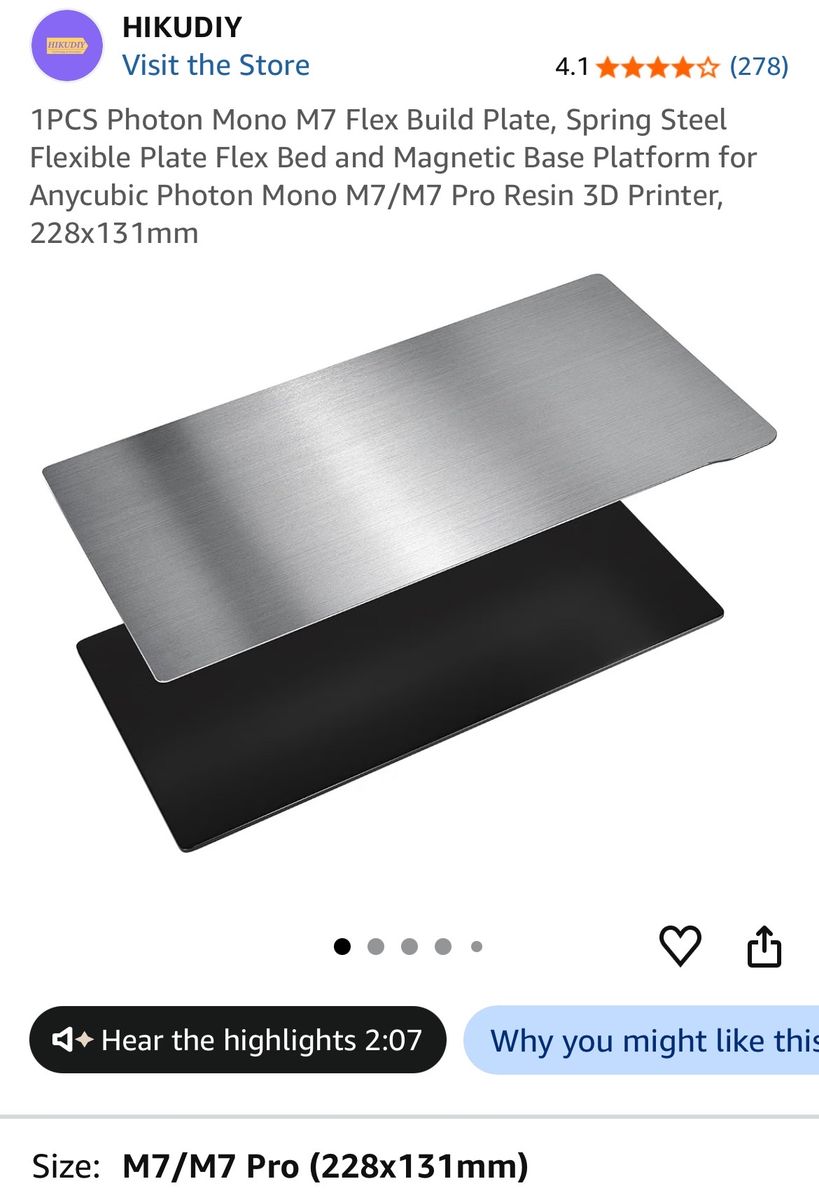Add this item to the wish list heart
The height and width of the screenshot is (1200, 819).
point(681,946)
